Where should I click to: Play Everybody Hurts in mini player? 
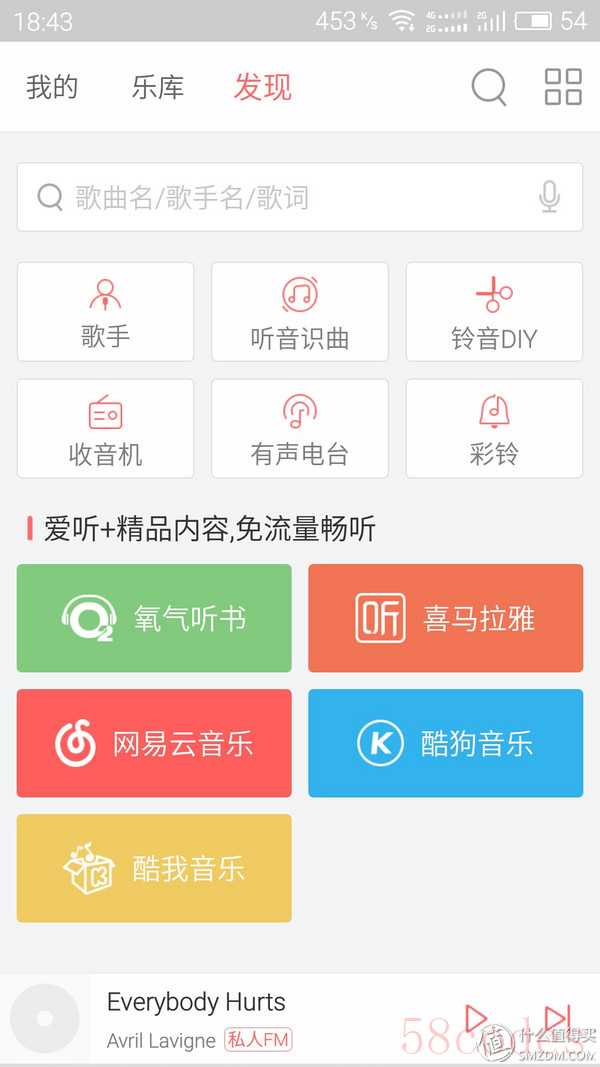point(476,1019)
